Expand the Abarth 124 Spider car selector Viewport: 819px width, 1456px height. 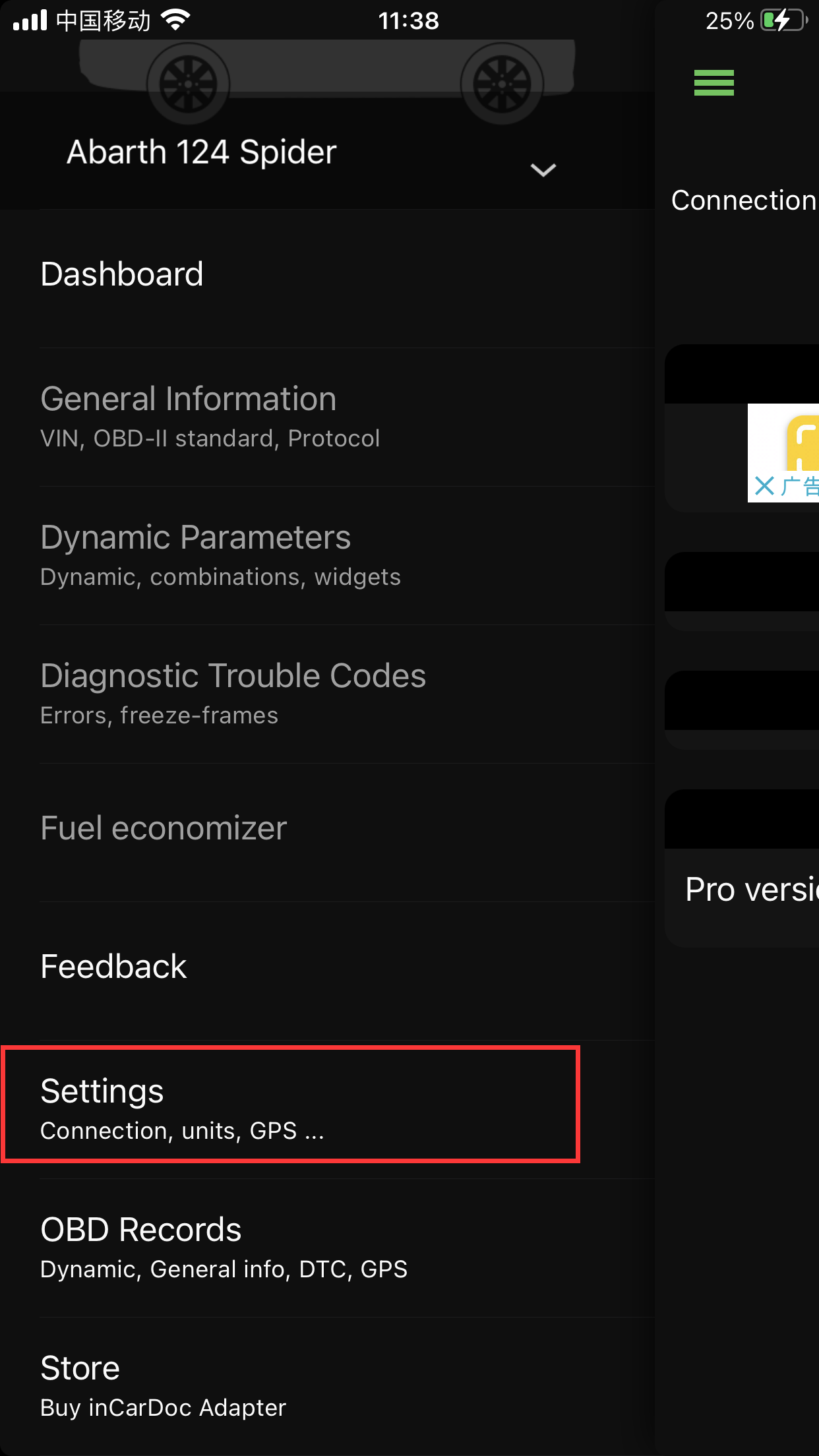click(543, 170)
